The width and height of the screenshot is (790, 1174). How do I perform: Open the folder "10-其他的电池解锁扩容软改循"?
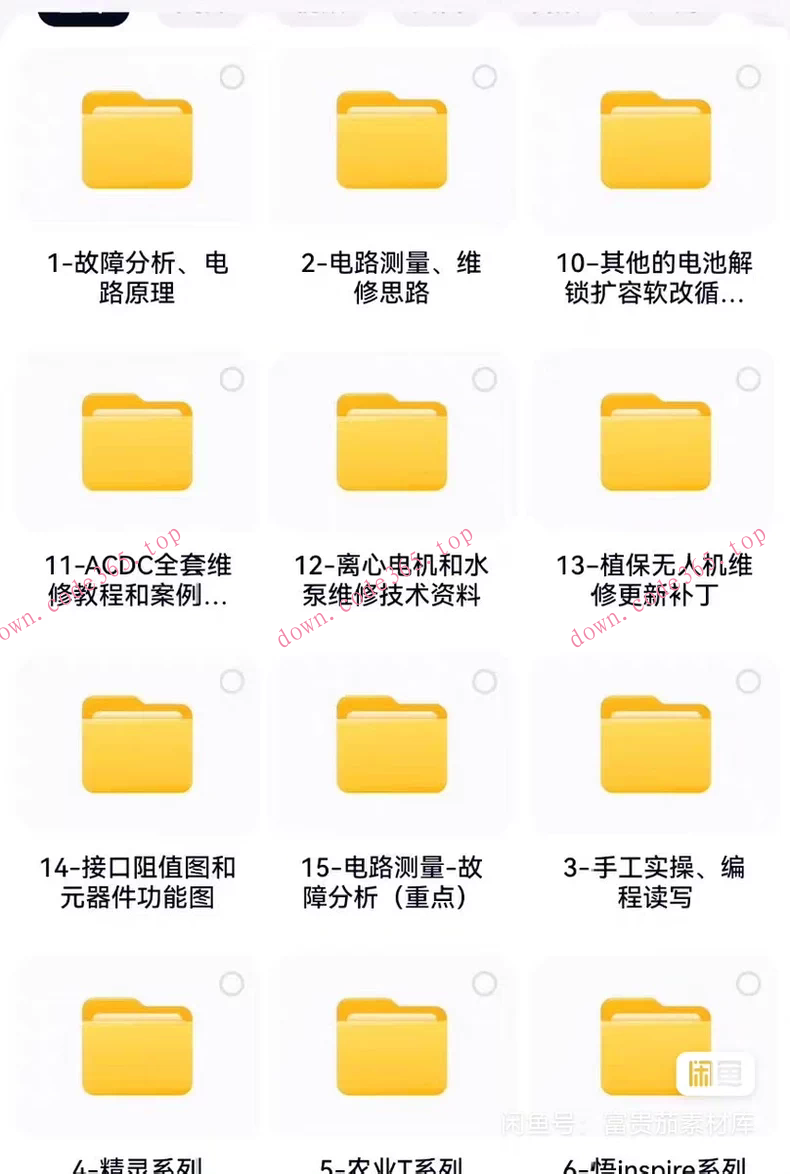click(654, 140)
